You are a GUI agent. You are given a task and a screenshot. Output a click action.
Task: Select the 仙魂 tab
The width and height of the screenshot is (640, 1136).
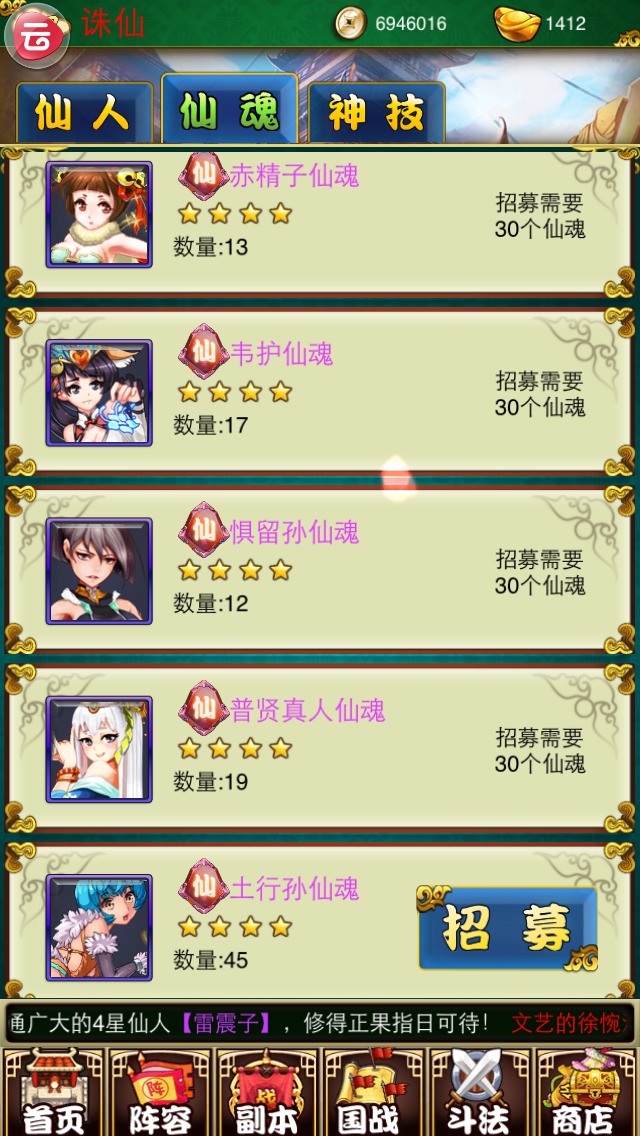pos(229,112)
